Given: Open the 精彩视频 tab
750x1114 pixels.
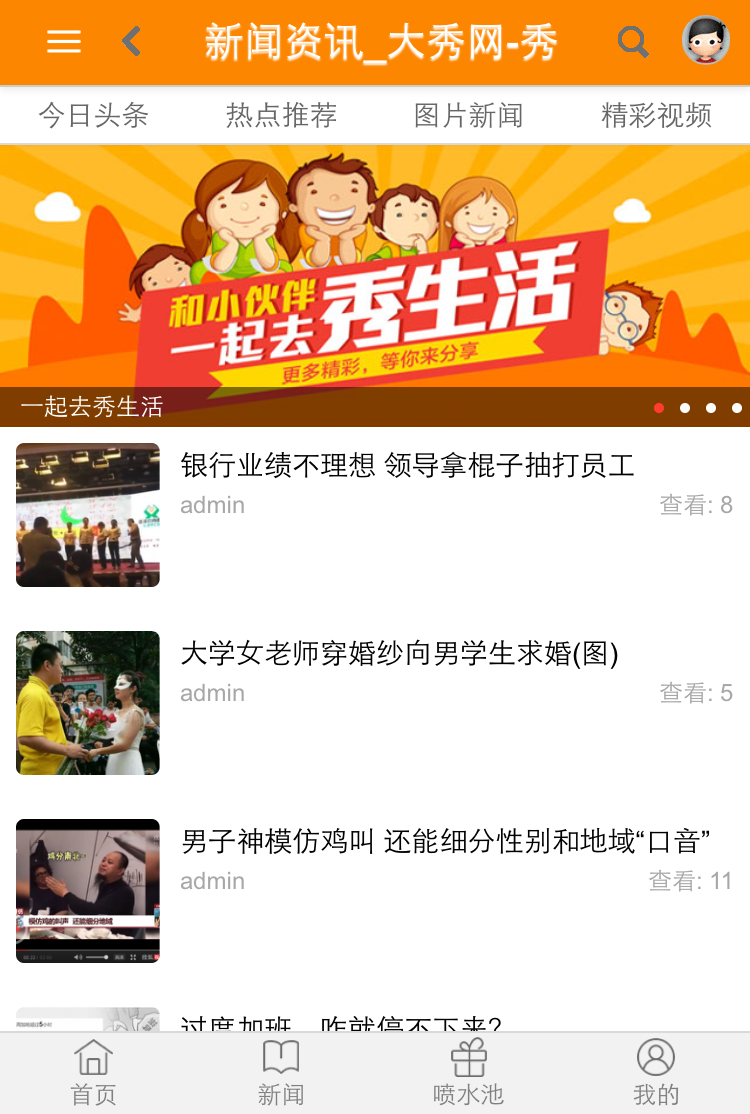Looking at the screenshot, I should (656, 115).
